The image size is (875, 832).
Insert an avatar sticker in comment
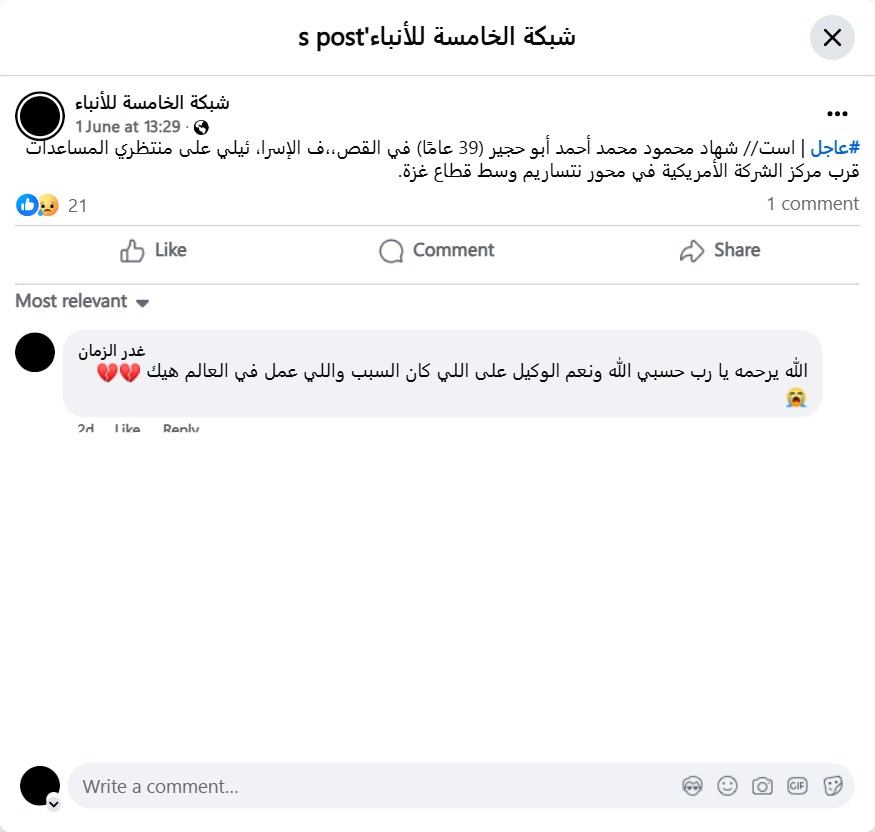click(692, 786)
